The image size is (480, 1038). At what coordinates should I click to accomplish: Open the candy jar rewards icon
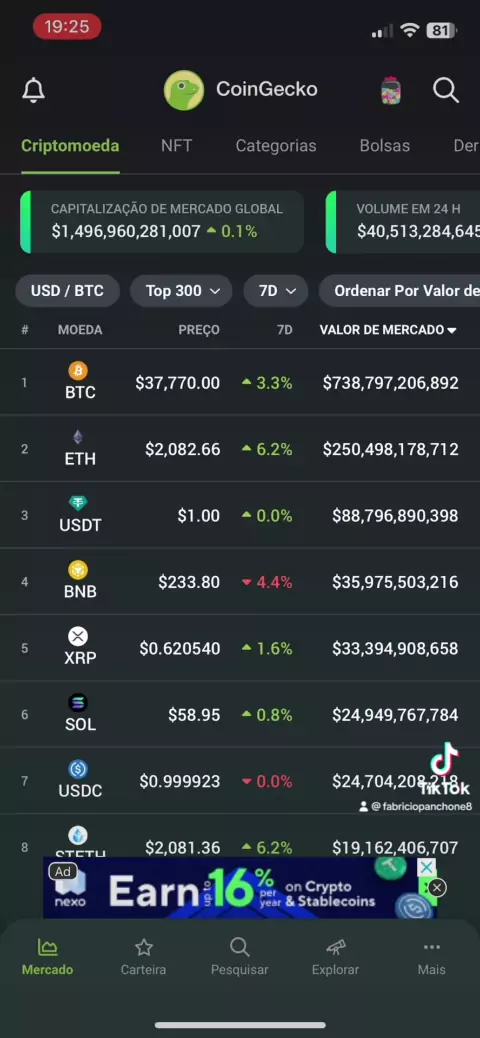391,90
